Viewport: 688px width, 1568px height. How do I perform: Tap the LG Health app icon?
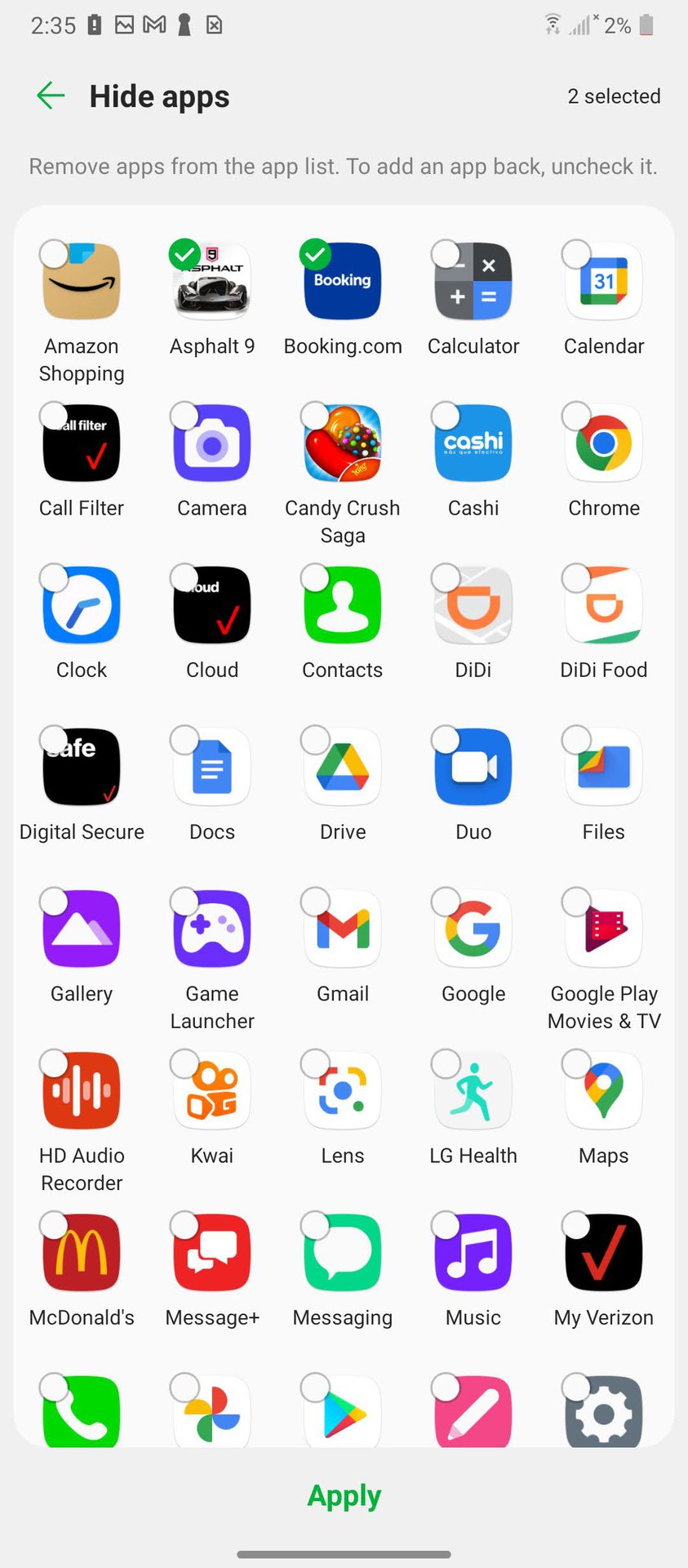[473, 1090]
